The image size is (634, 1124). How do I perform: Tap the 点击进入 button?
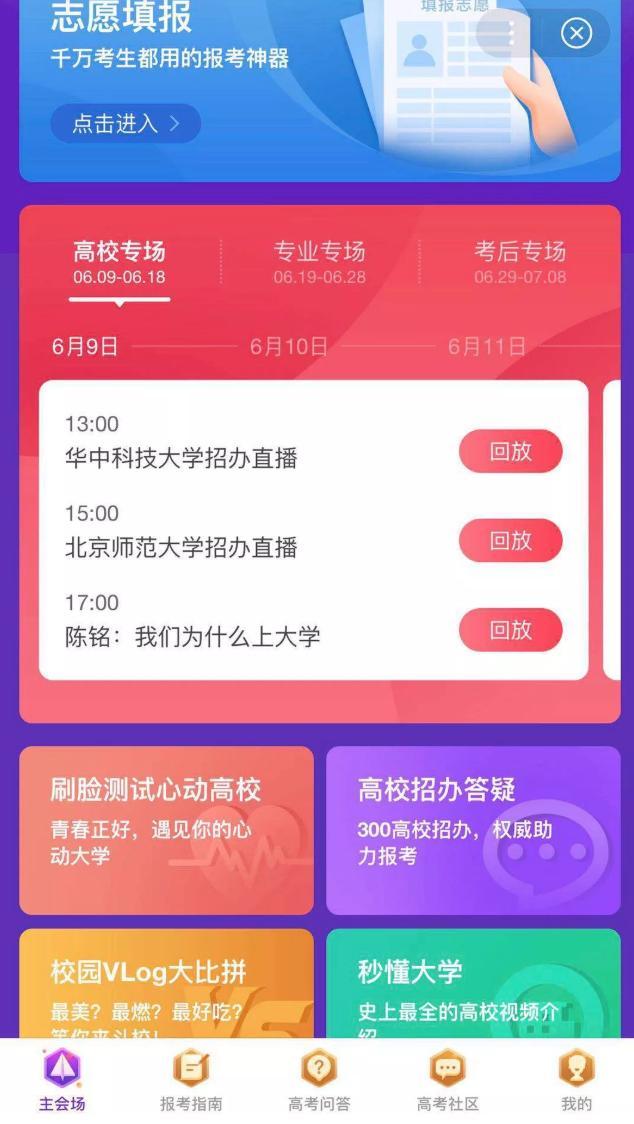pos(125,124)
